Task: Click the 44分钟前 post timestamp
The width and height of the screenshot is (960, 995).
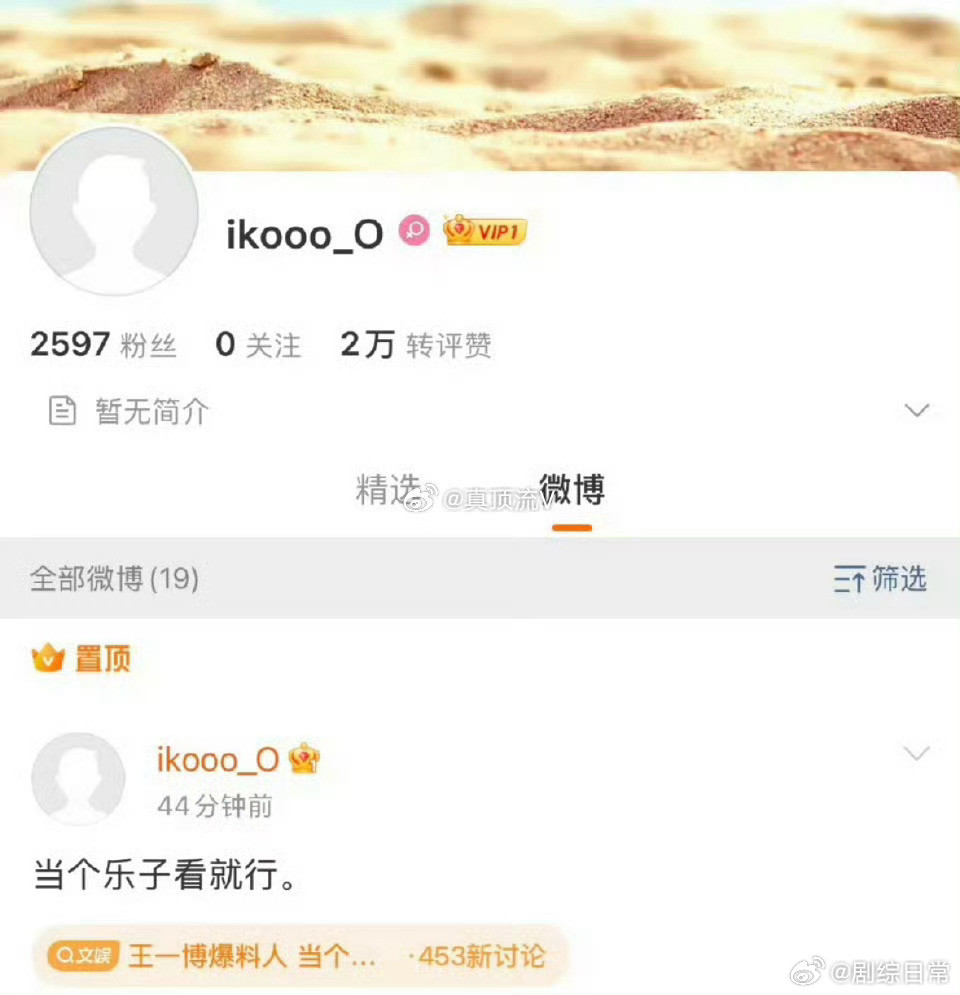Action: point(213,806)
